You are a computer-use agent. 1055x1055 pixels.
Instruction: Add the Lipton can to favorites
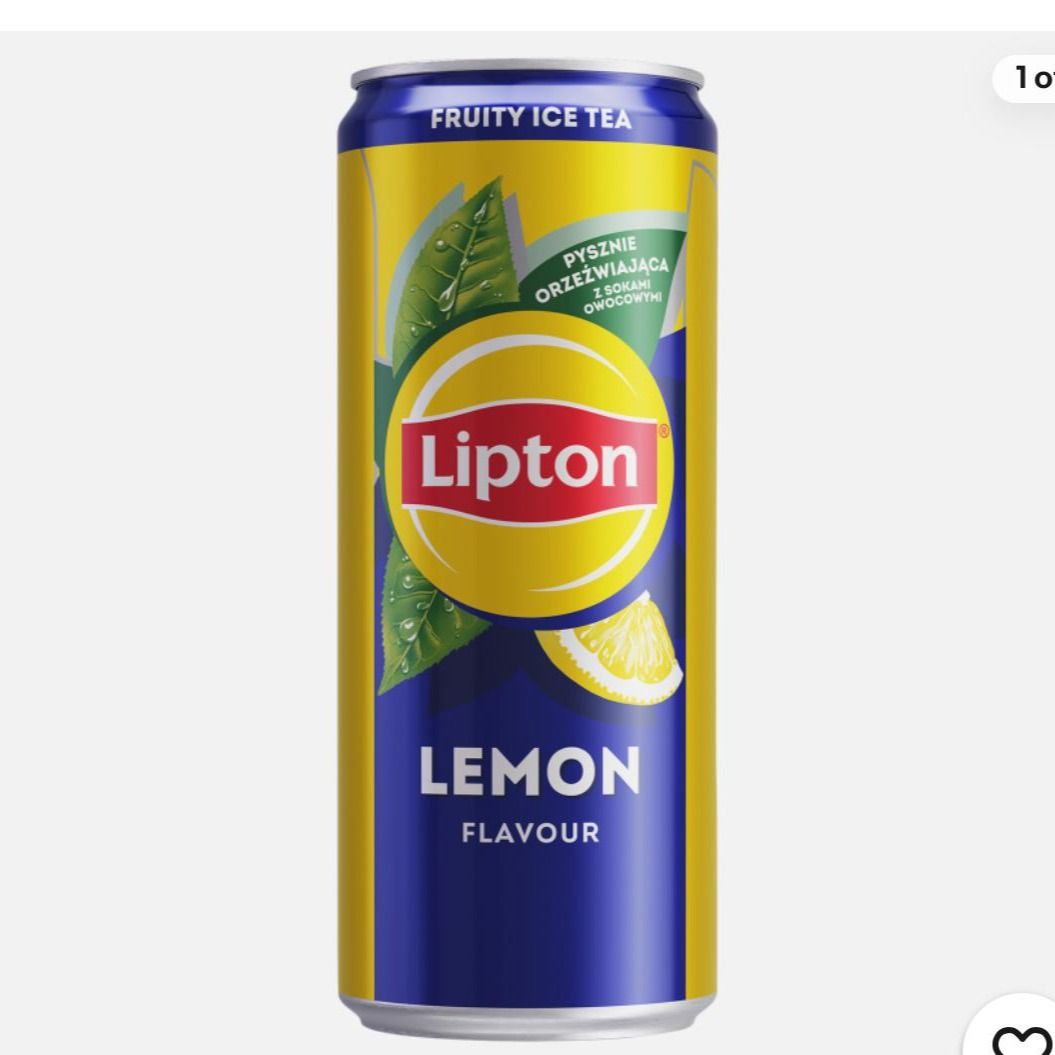[x=1022, y=1036]
